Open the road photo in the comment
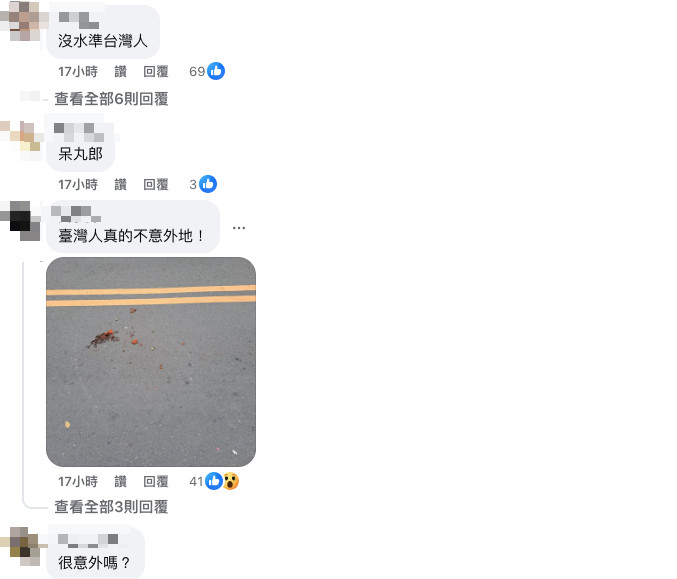The height and width of the screenshot is (579, 677). coord(151,362)
